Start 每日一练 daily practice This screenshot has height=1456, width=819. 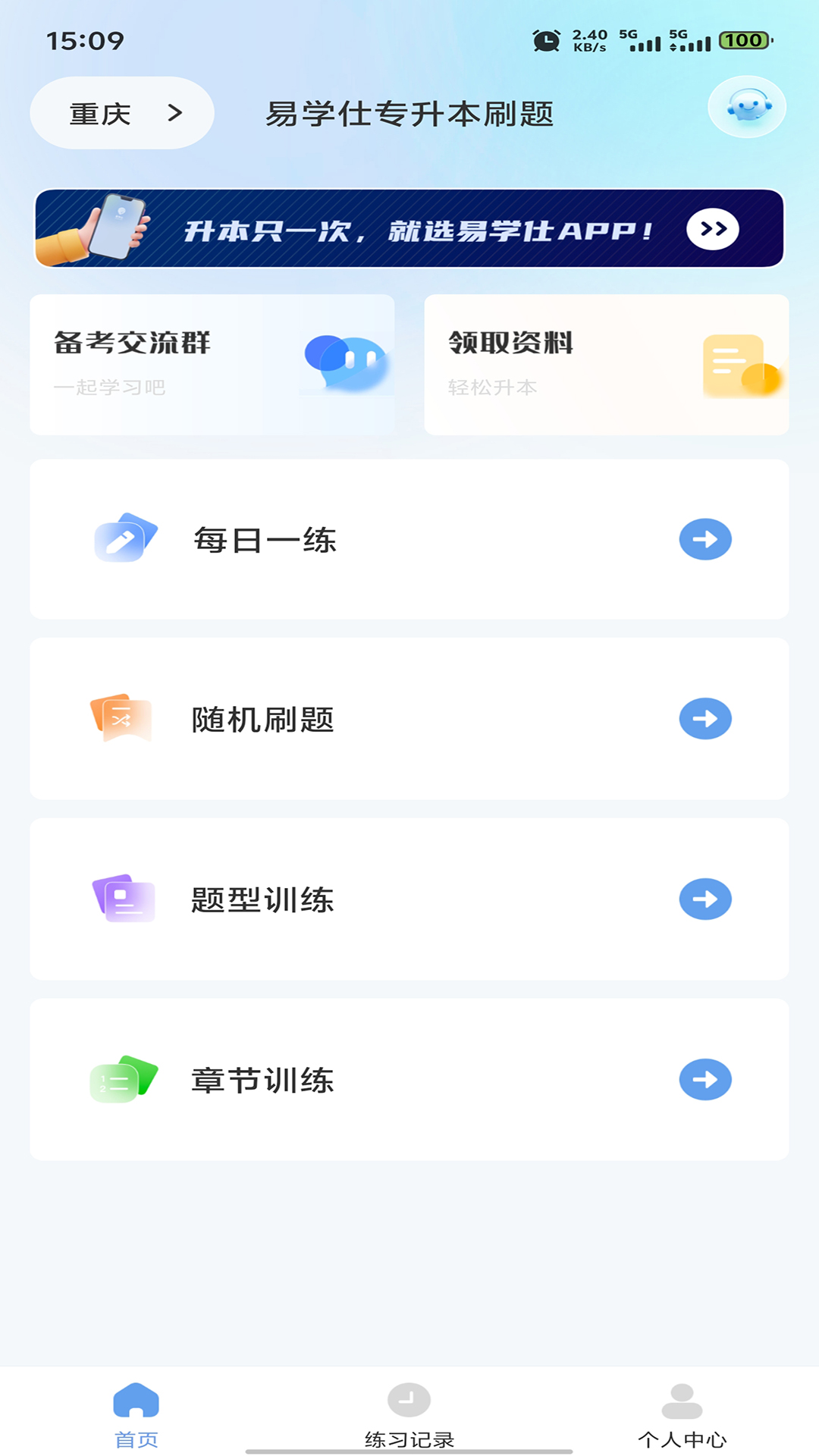409,539
